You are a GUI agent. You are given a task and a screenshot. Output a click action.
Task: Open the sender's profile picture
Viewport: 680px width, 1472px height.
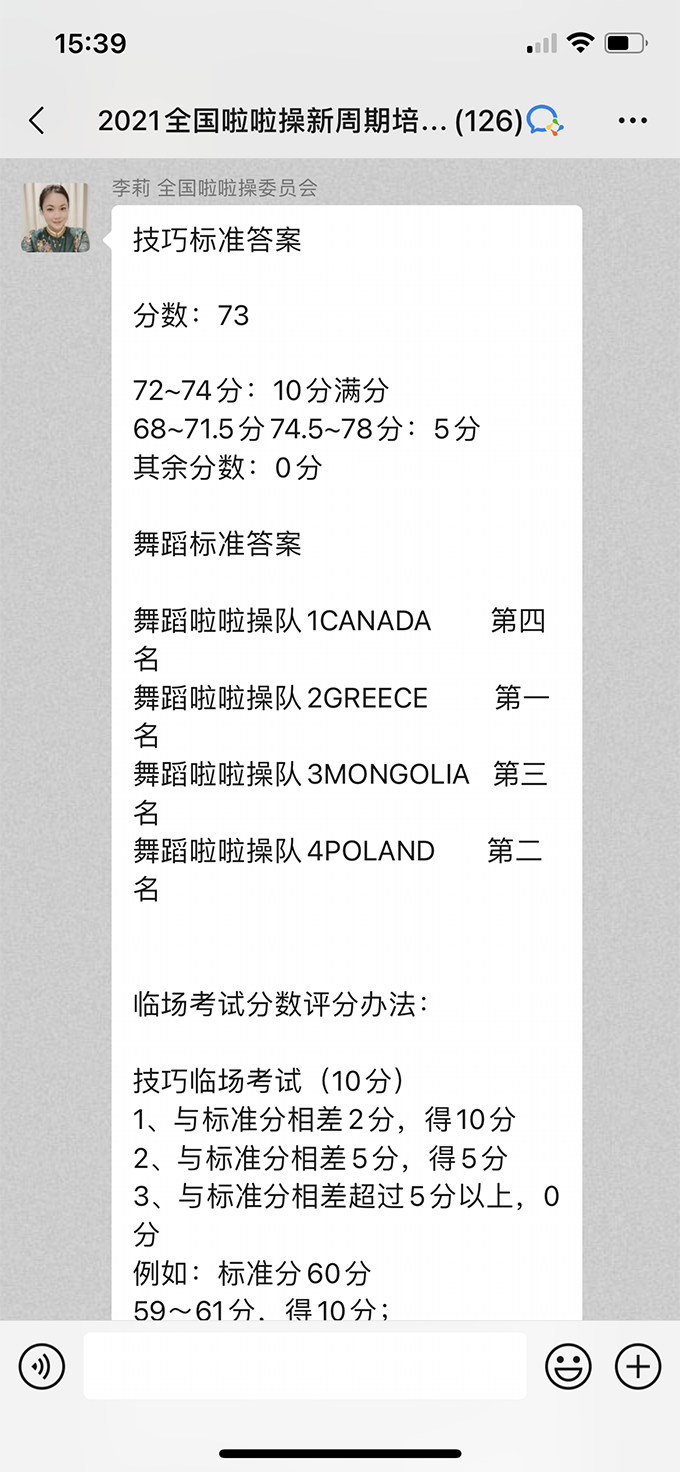coord(55,218)
